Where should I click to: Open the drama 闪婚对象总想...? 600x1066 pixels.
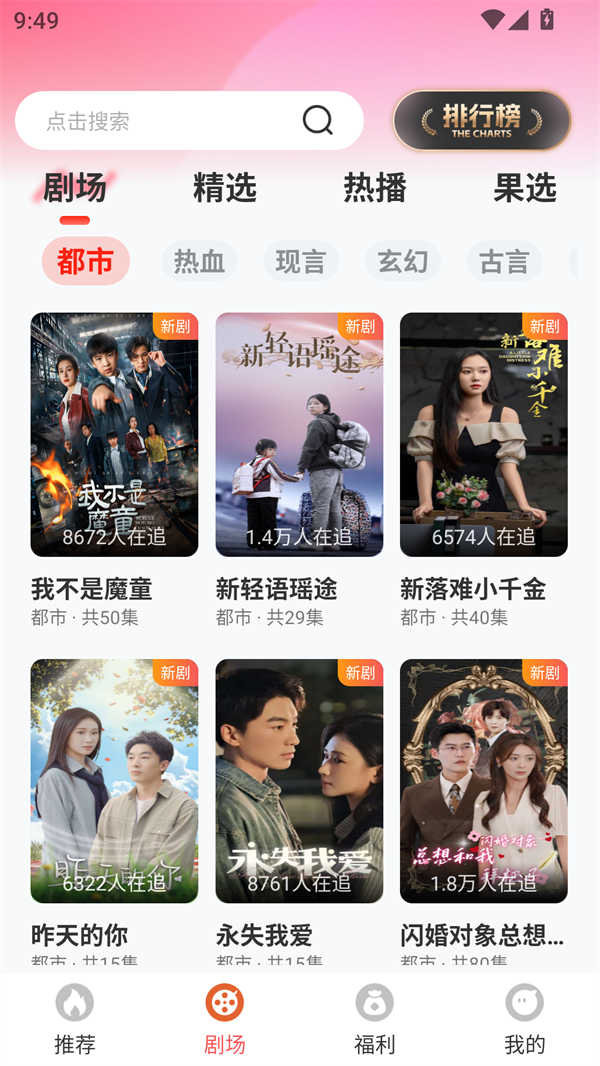(483, 781)
